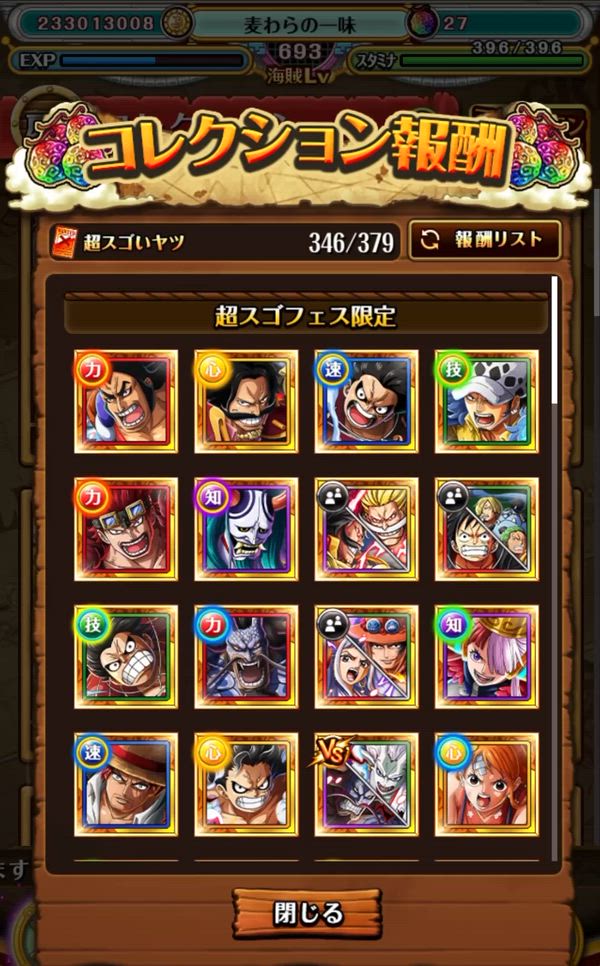Image resolution: width=600 pixels, height=966 pixels.
Task: Select the hat-wearing character tile with 速 badge in the bottom row
Action: (x=127, y=784)
